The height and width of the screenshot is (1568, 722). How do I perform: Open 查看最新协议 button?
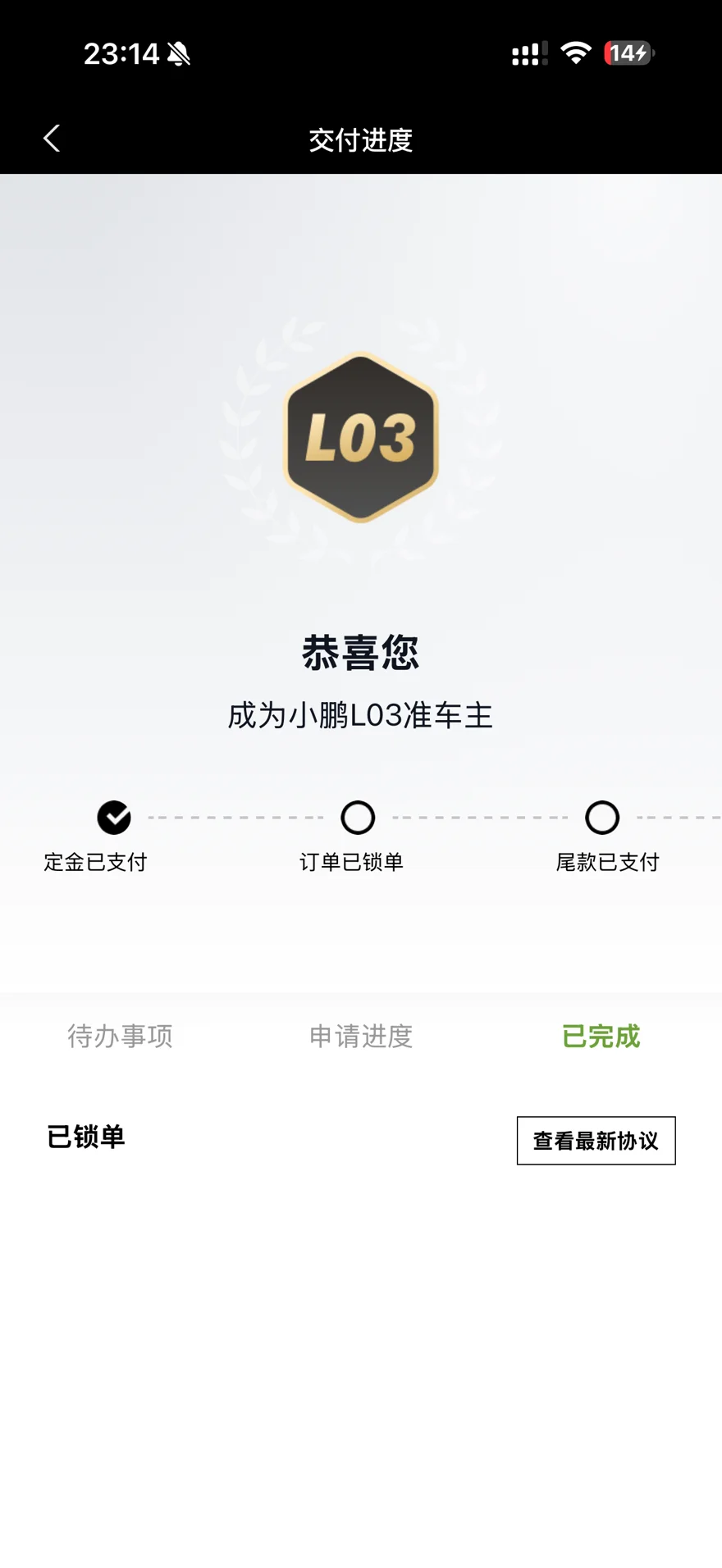pos(596,1140)
